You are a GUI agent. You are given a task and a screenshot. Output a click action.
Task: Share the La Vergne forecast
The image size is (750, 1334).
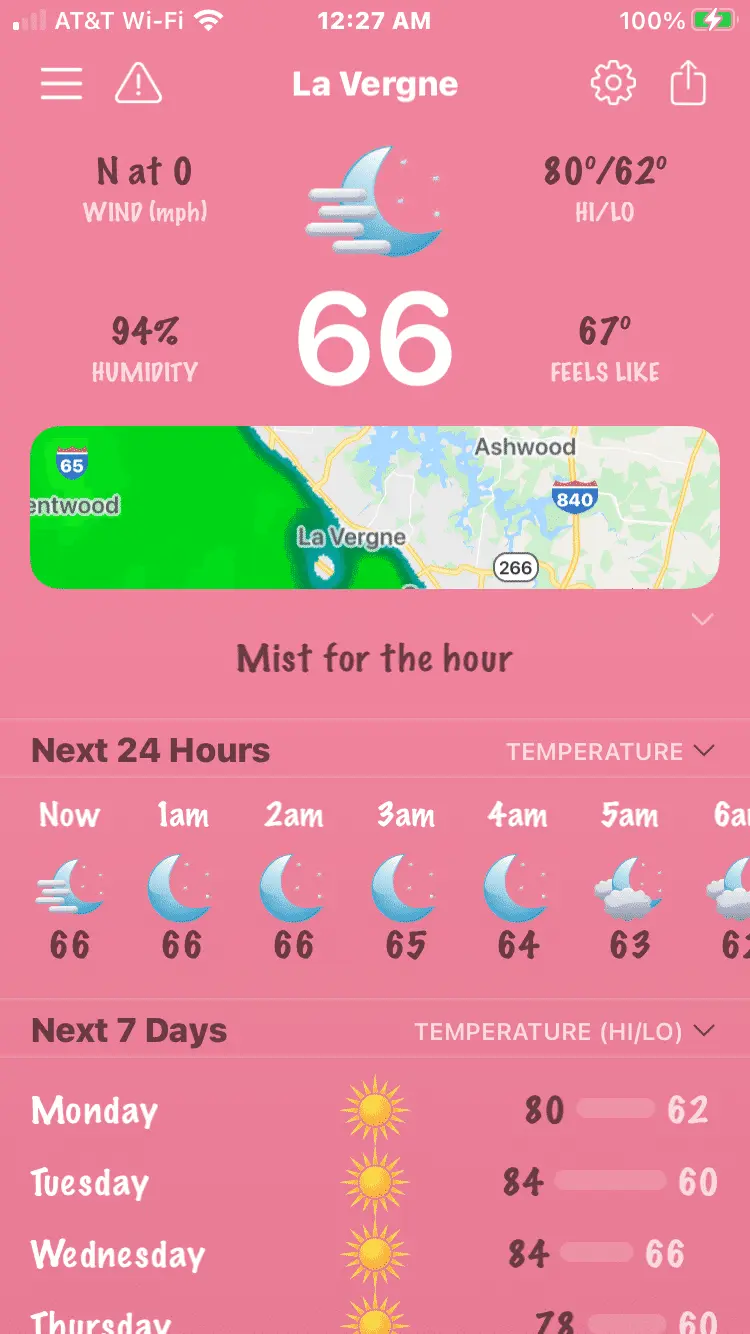coord(688,84)
